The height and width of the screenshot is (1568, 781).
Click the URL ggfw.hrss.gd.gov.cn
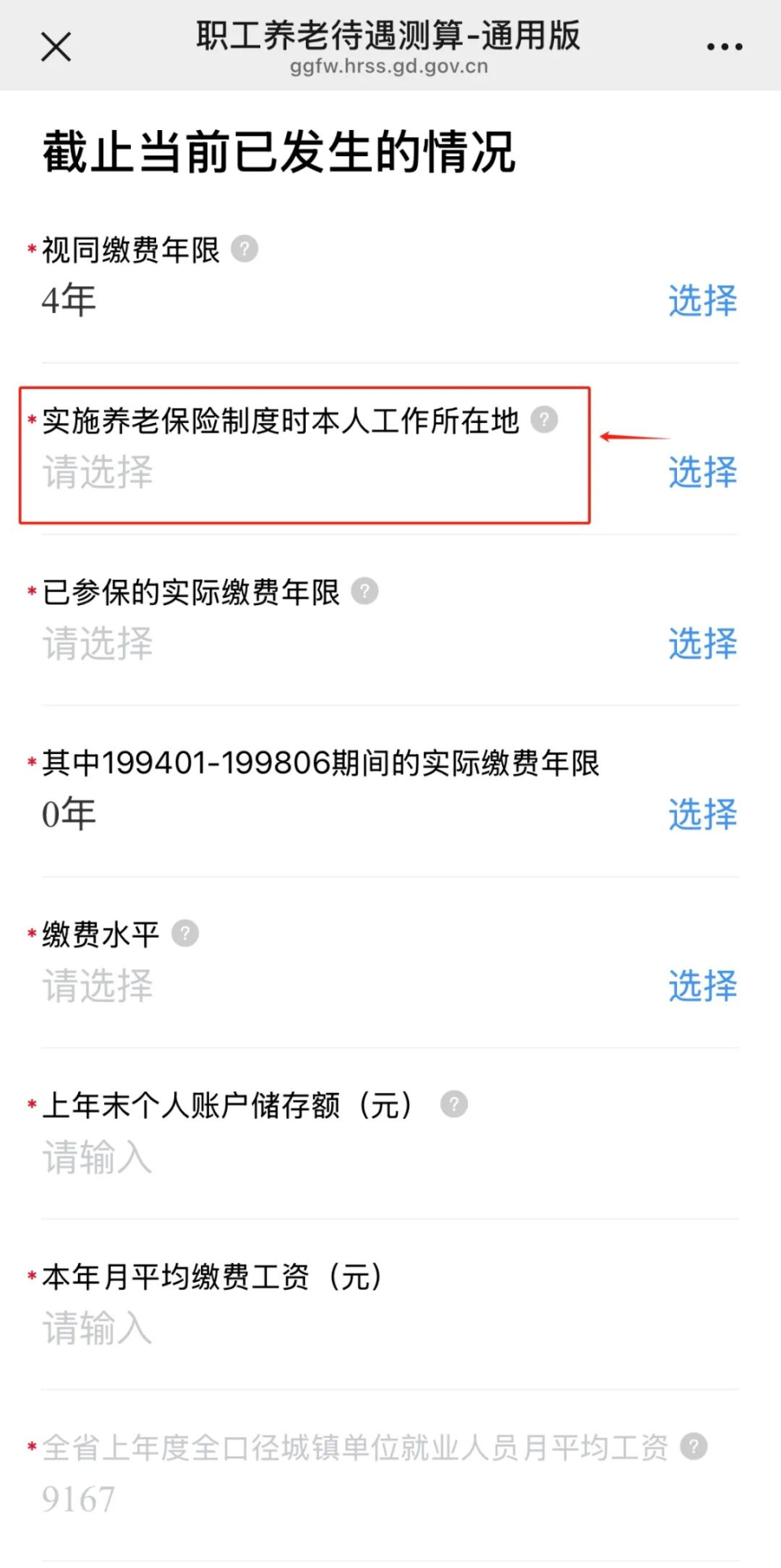point(388,67)
